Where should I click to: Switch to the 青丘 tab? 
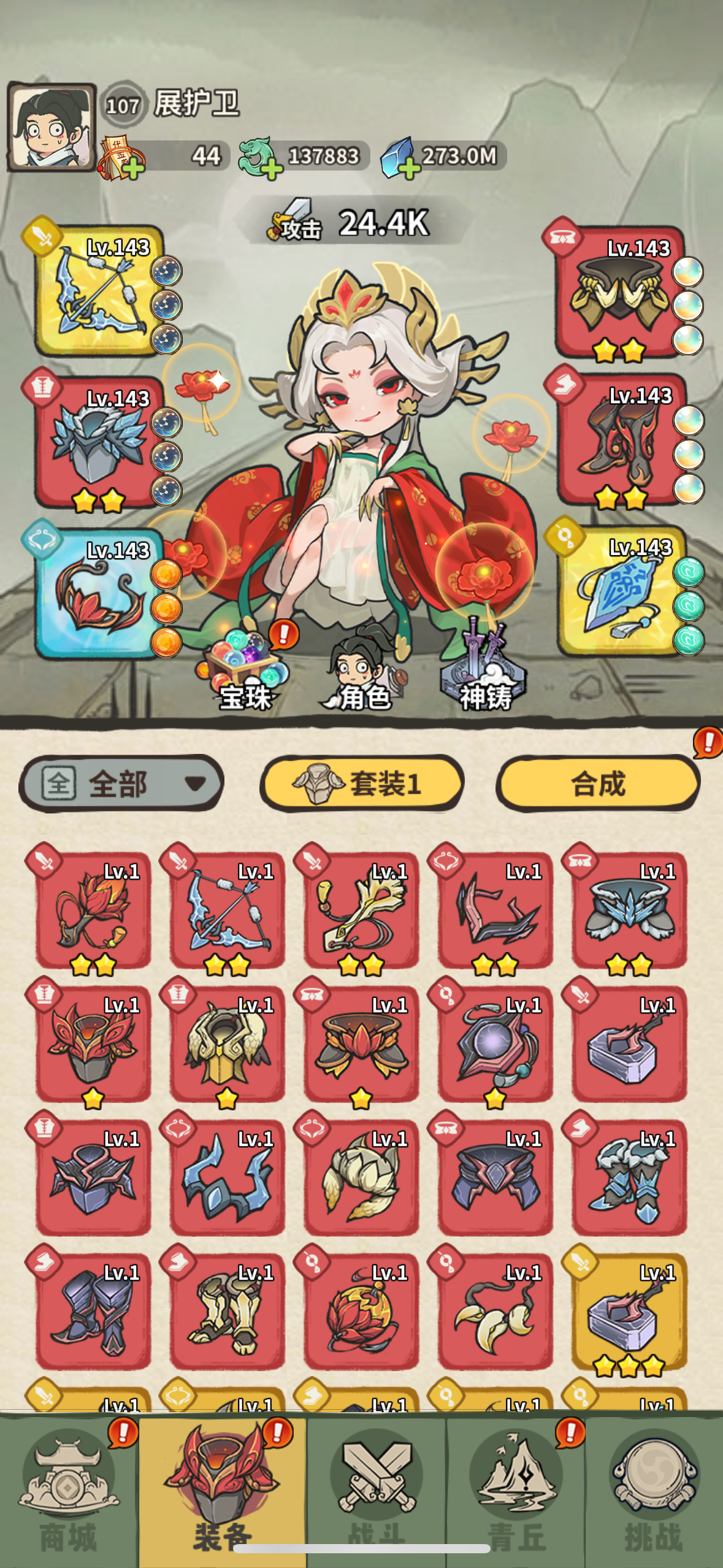tap(515, 1491)
